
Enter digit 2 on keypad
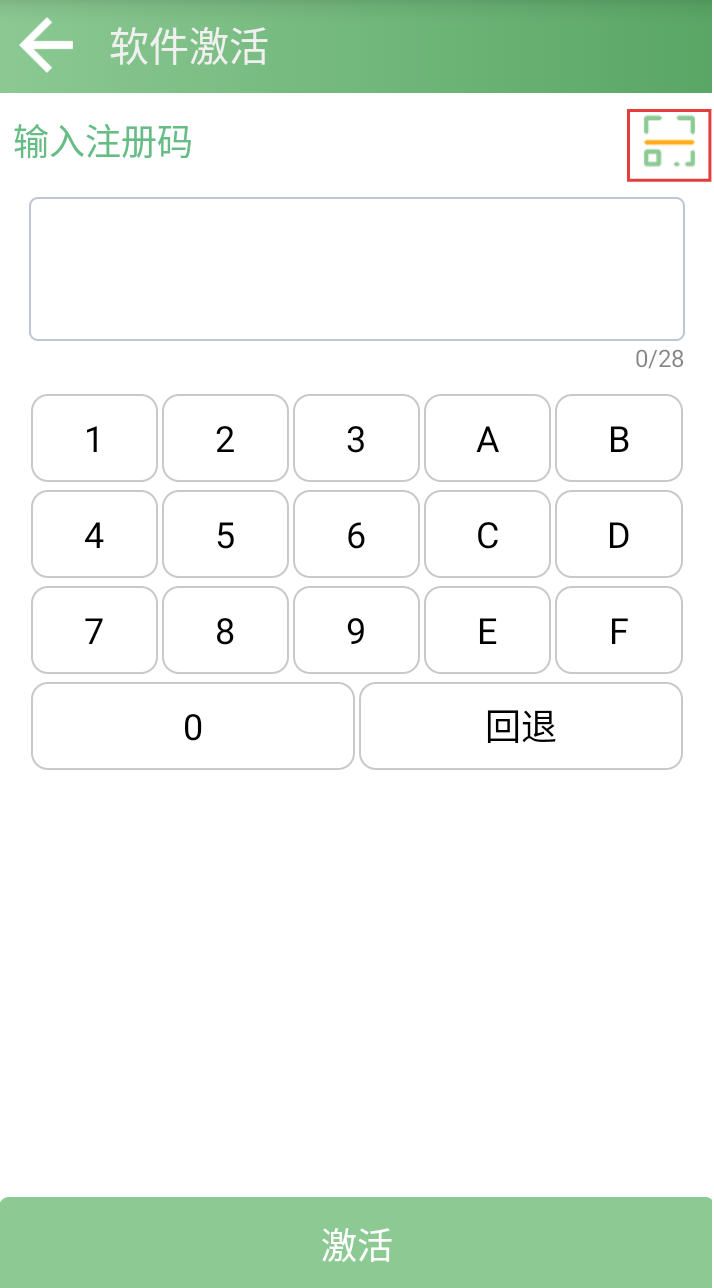point(225,438)
